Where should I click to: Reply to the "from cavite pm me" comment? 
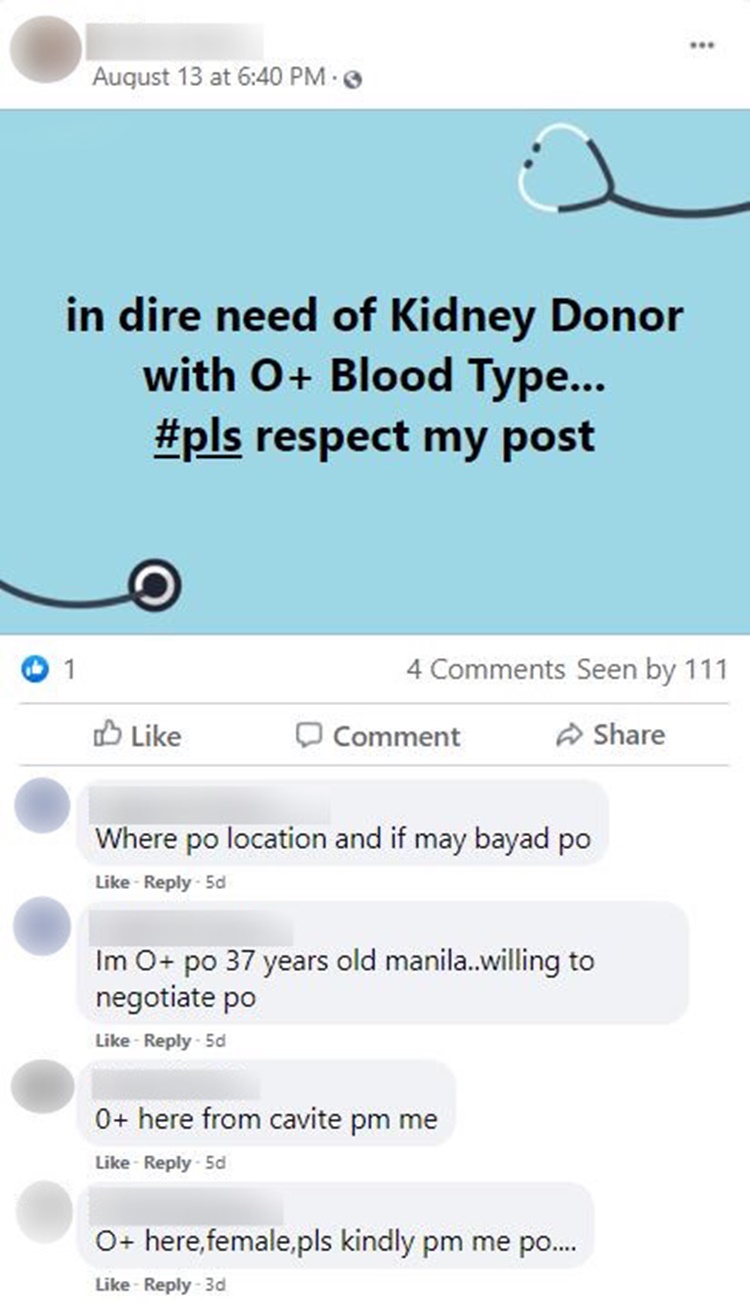167,1162
